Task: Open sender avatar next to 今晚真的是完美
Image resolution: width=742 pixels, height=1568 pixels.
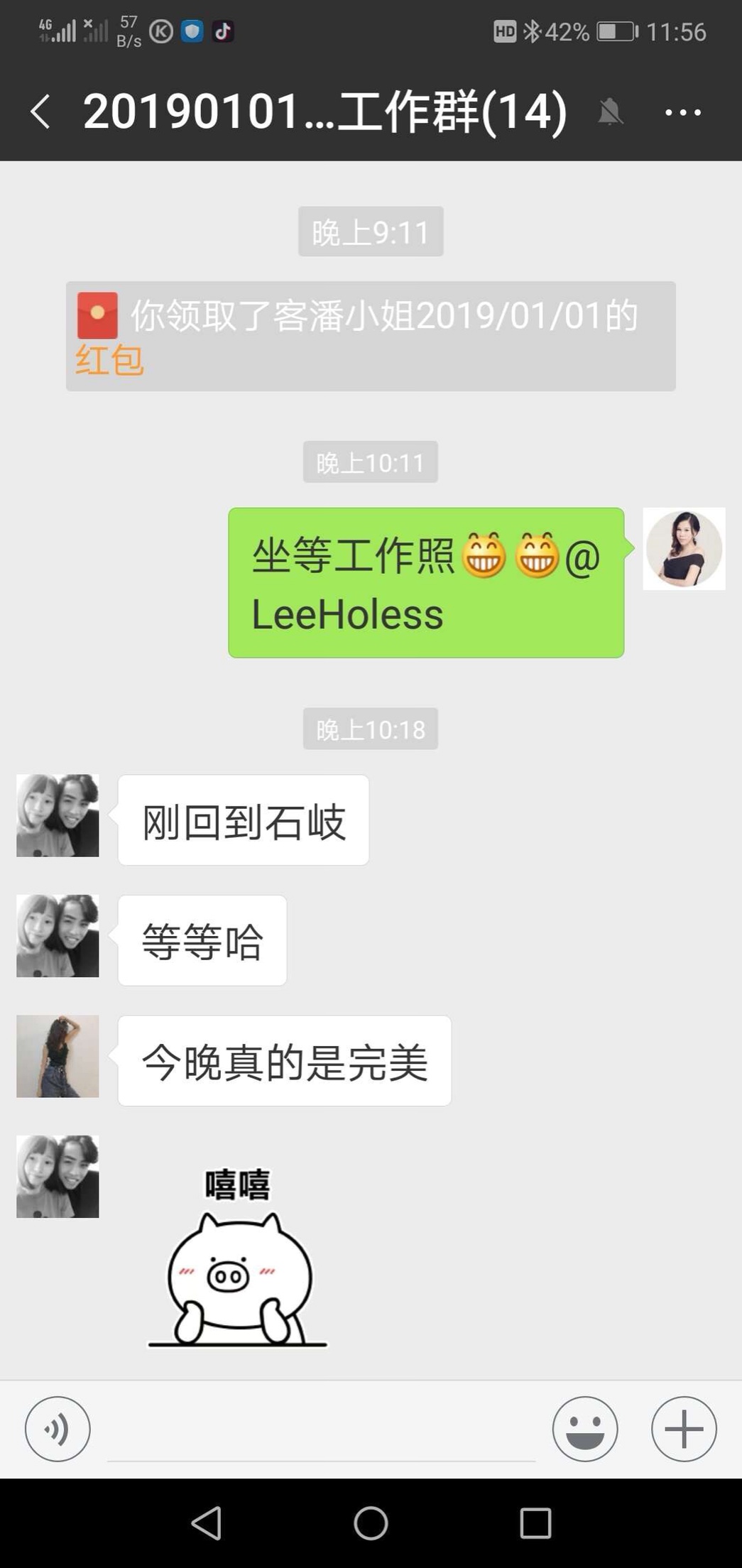Action: [58, 1056]
